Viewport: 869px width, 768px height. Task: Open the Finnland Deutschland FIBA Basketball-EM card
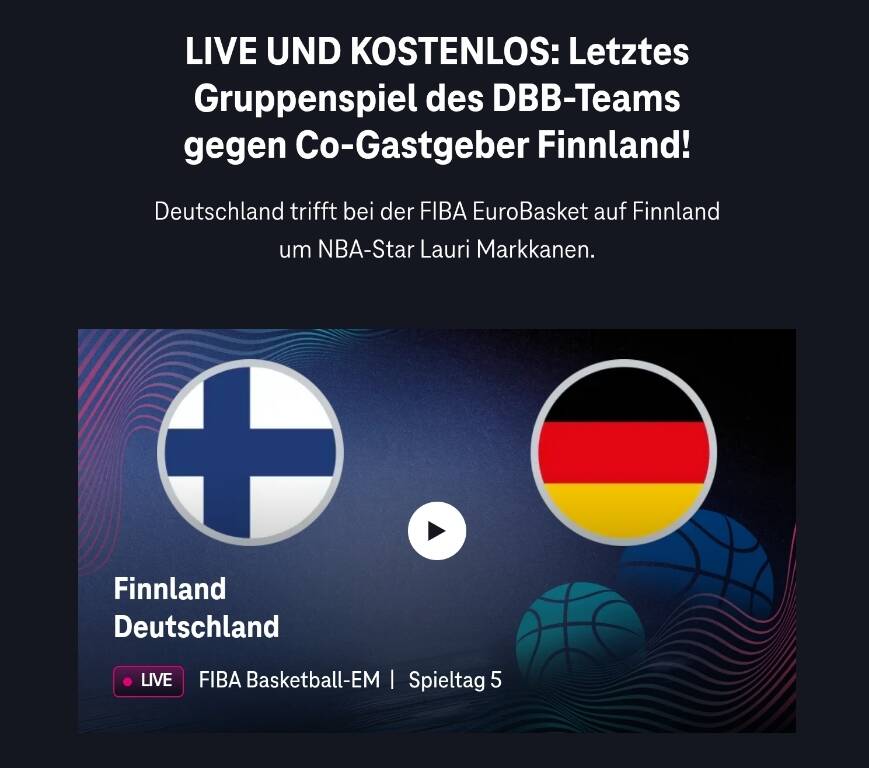click(196, 608)
